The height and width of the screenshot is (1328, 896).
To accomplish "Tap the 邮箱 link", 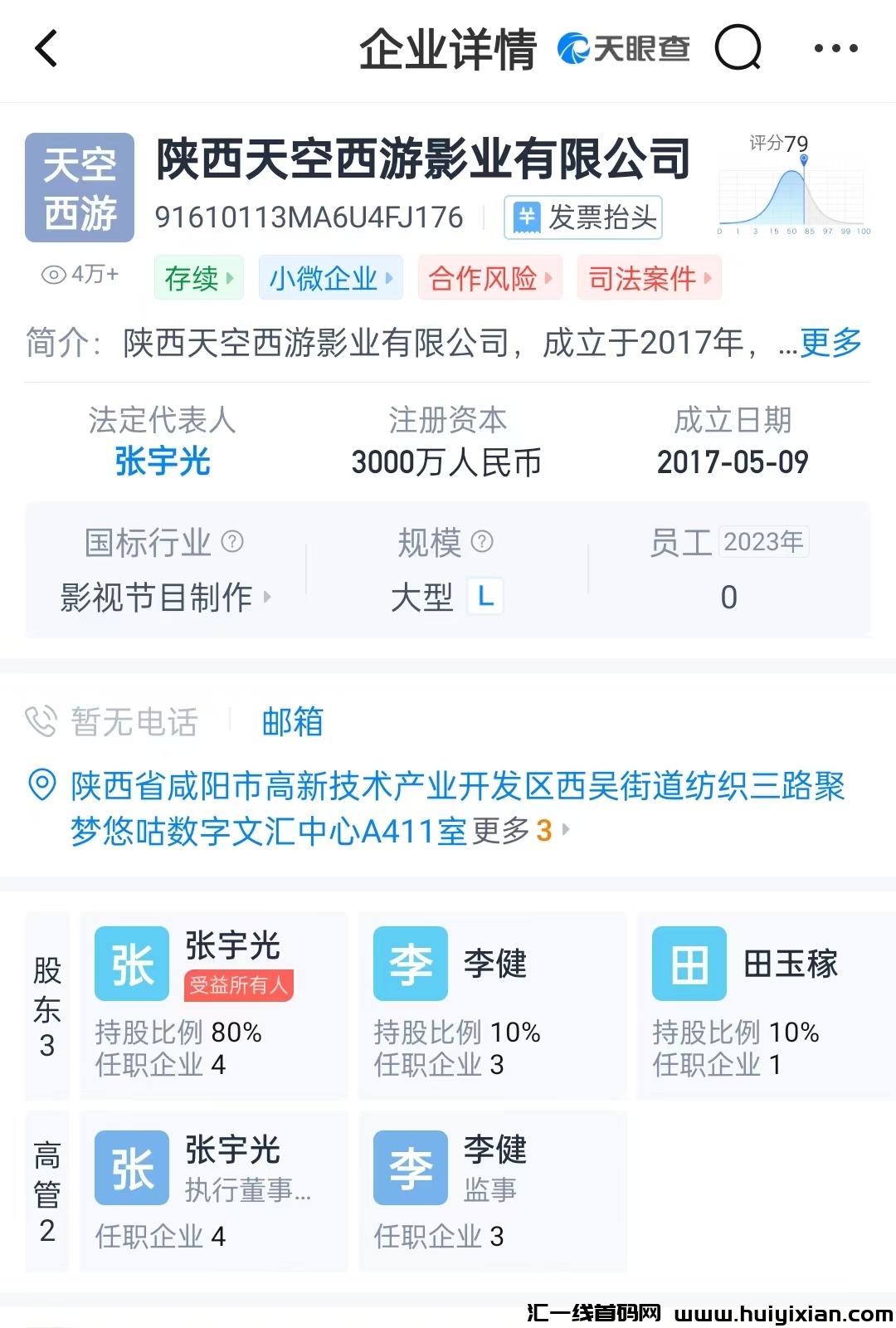I will pyautogui.click(x=292, y=721).
